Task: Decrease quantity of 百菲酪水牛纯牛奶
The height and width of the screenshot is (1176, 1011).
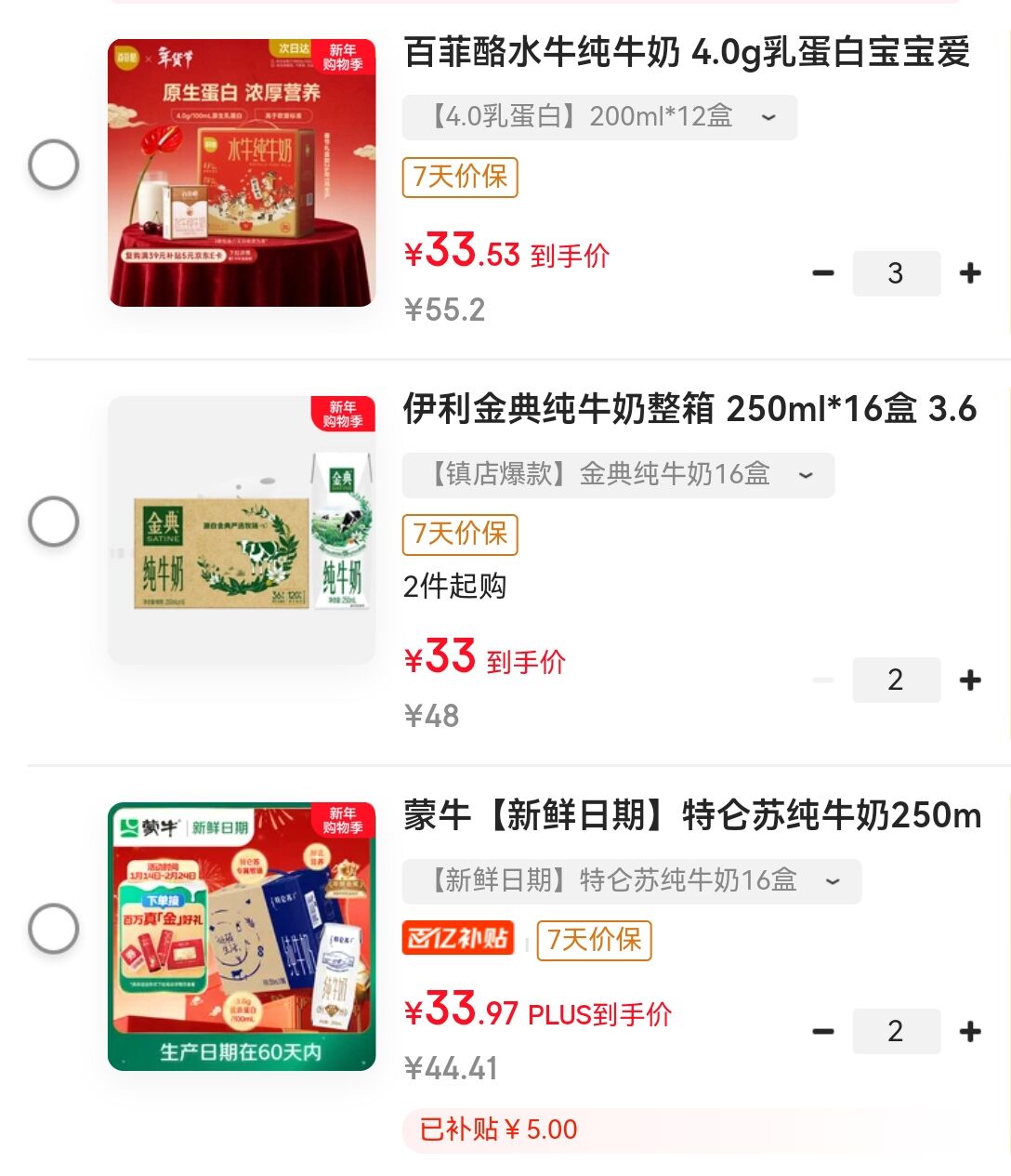Action: [x=823, y=273]
